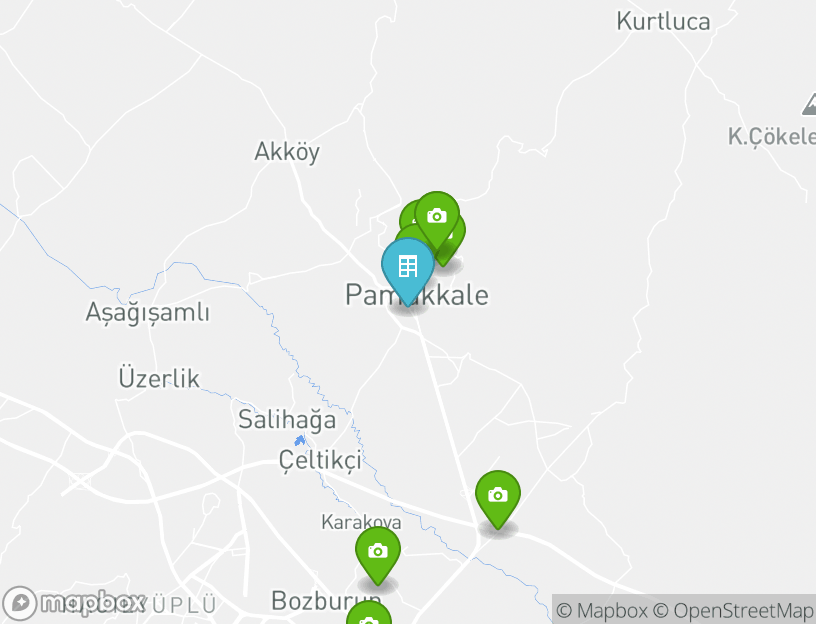
Task: Open the front camera pin above Pamukkale
Action: coord(436,216)
